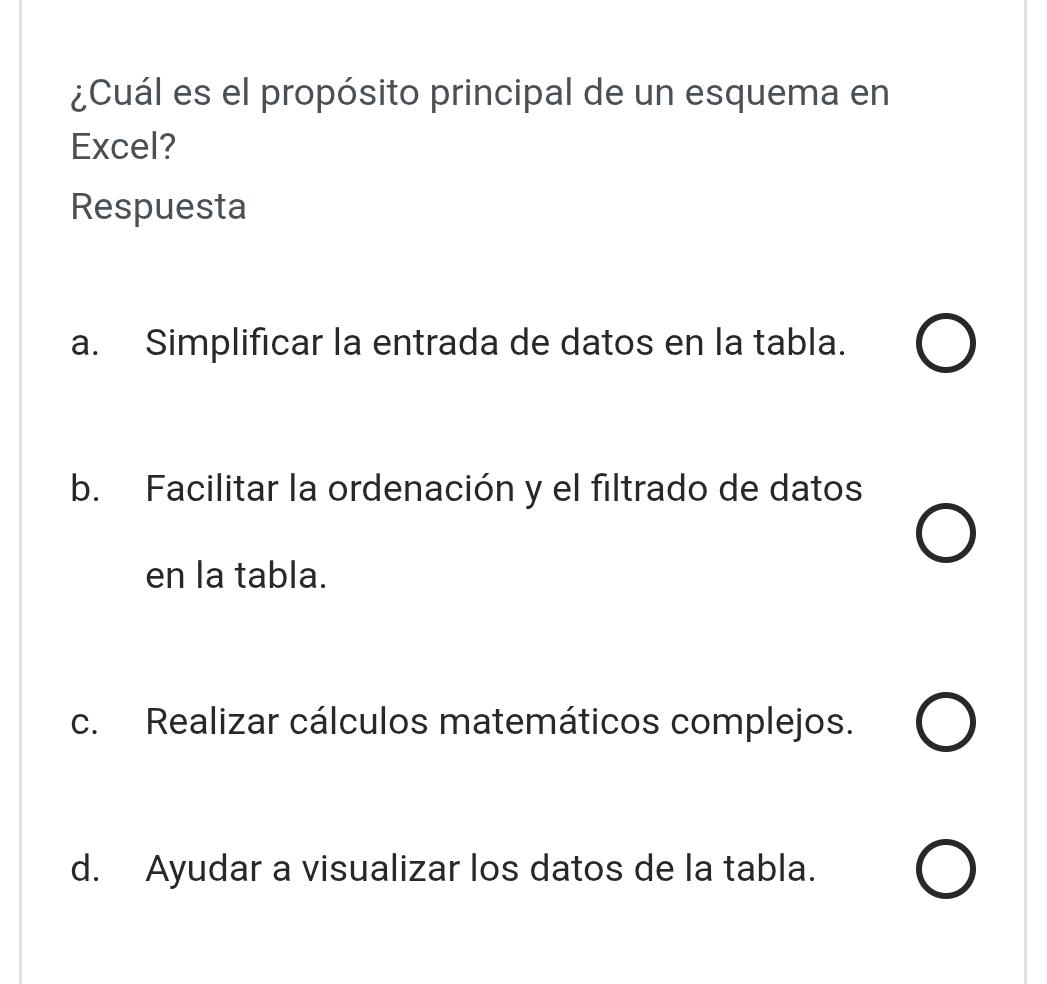This screenshot has width=1047, height=984.
Task: Choose option b. Facilitar la ordenación y filtrado
Action: coord(943,535)
